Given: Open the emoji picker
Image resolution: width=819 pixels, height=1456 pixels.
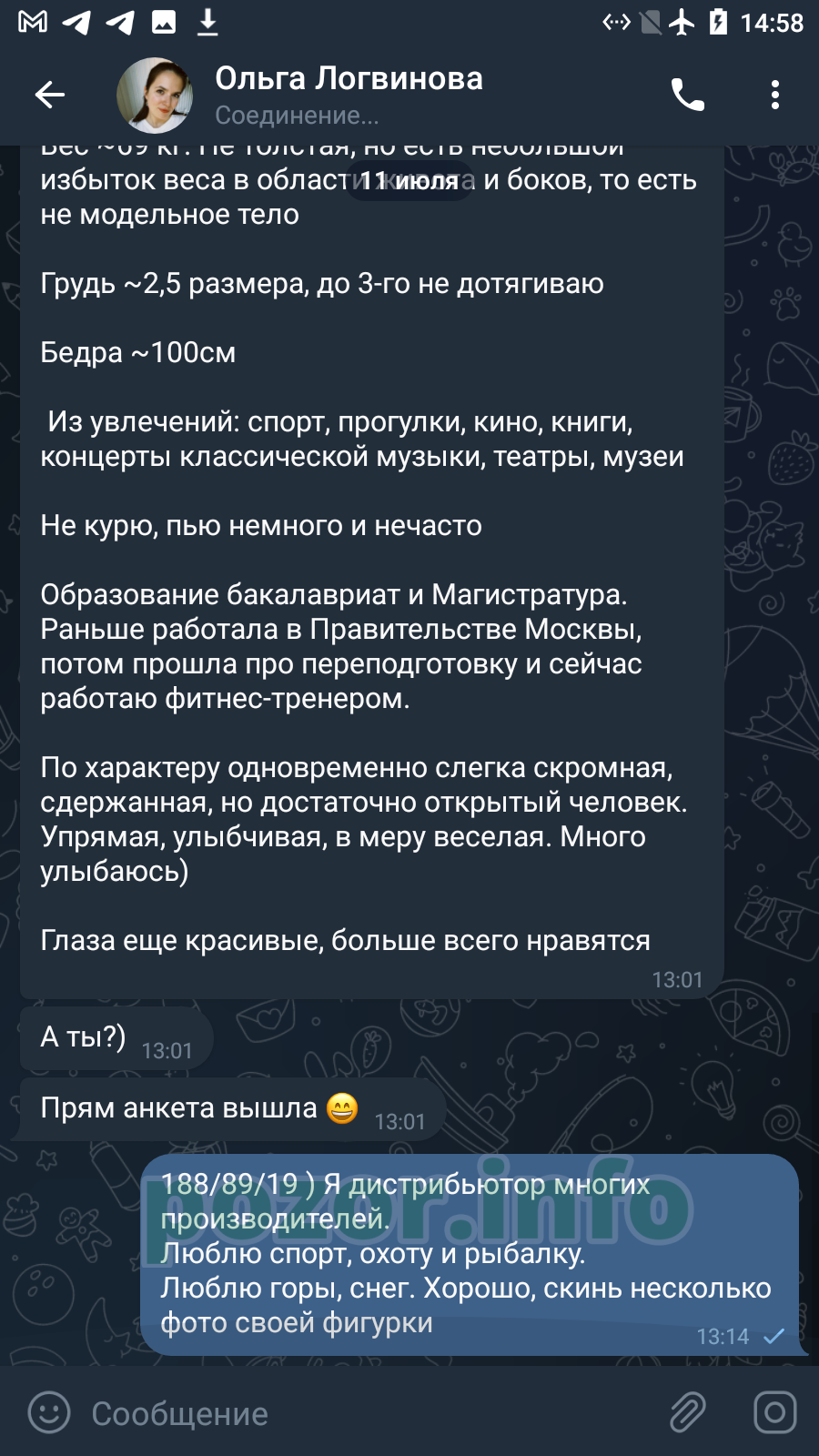Looking at the screenshot, I should point(49,1413).
